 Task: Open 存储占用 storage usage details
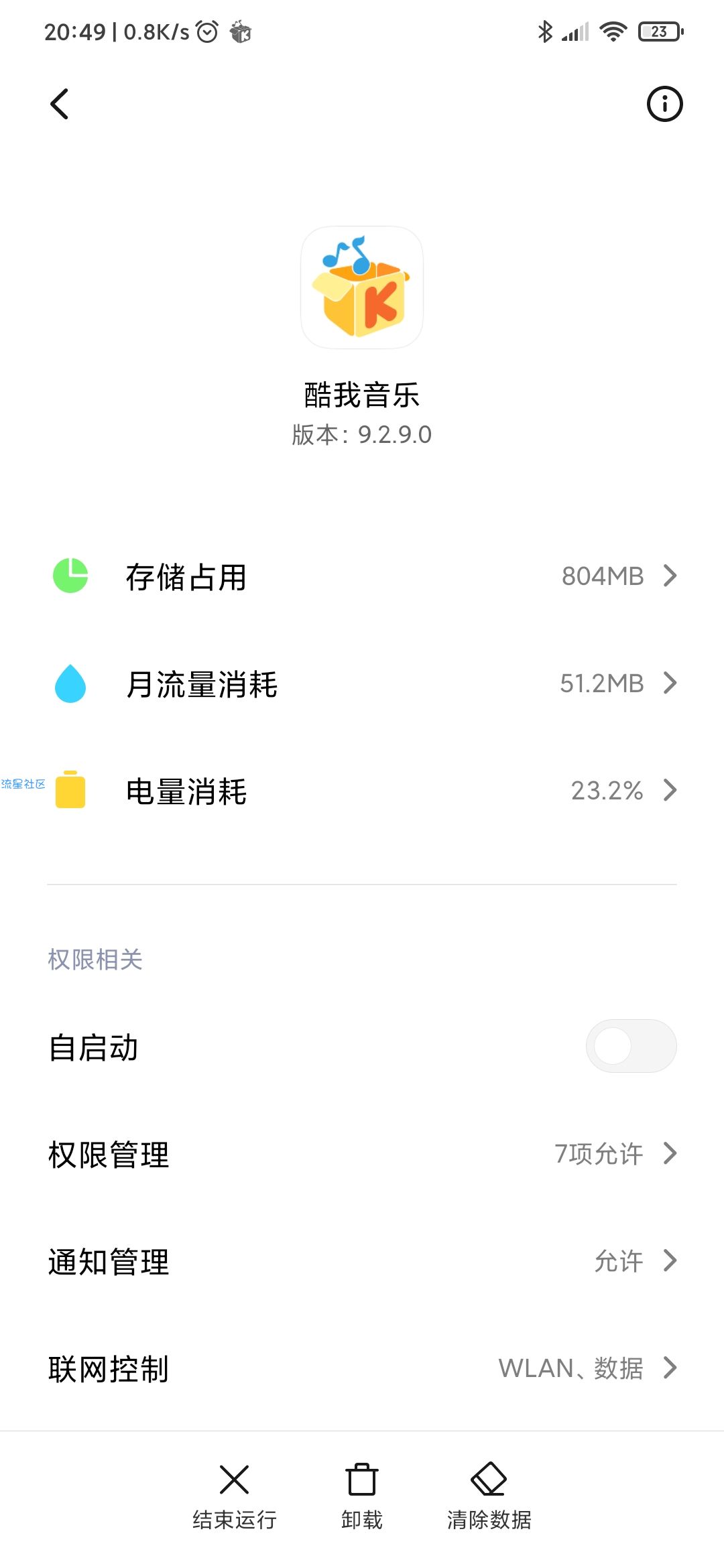tap(362, 576)
